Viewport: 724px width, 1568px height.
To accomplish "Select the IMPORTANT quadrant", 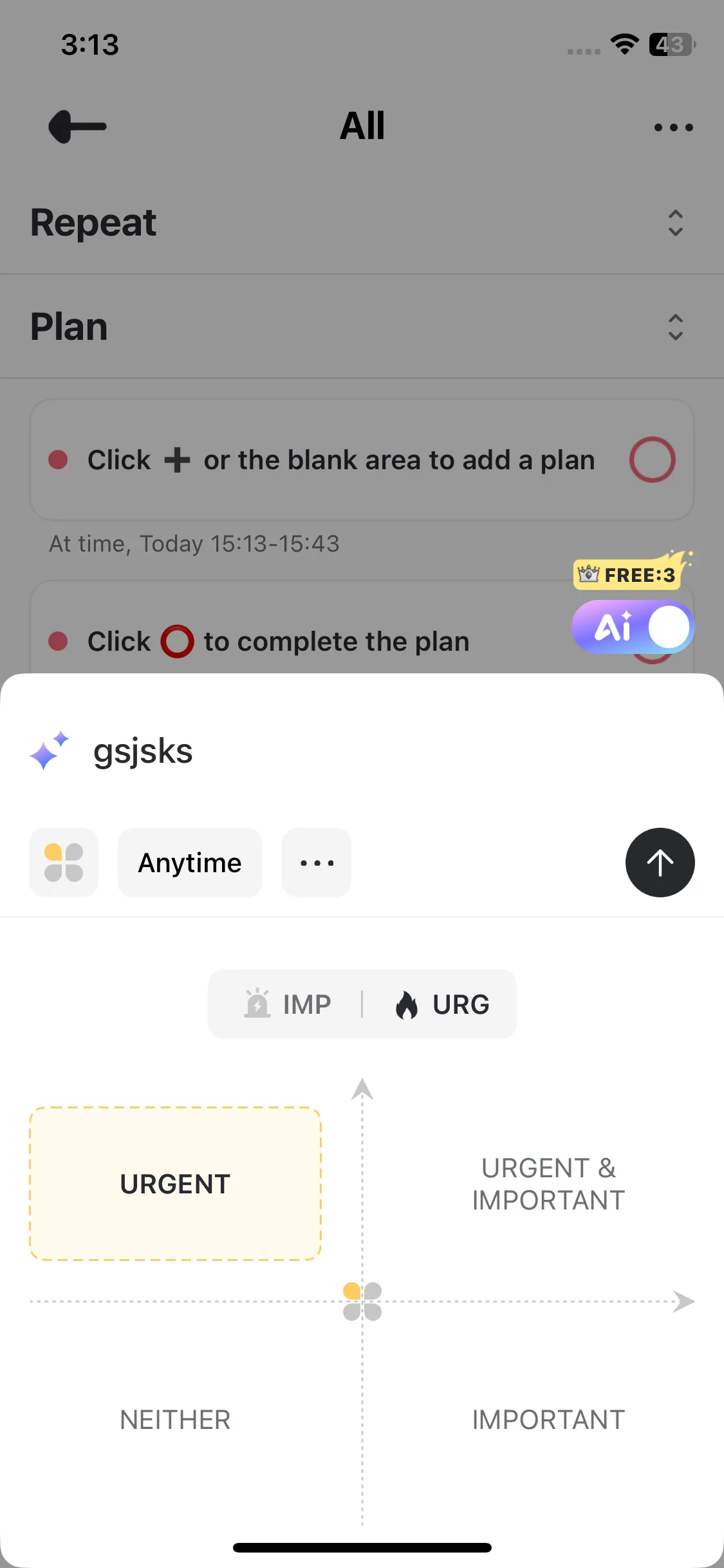I will click(x=548, y=1419).
